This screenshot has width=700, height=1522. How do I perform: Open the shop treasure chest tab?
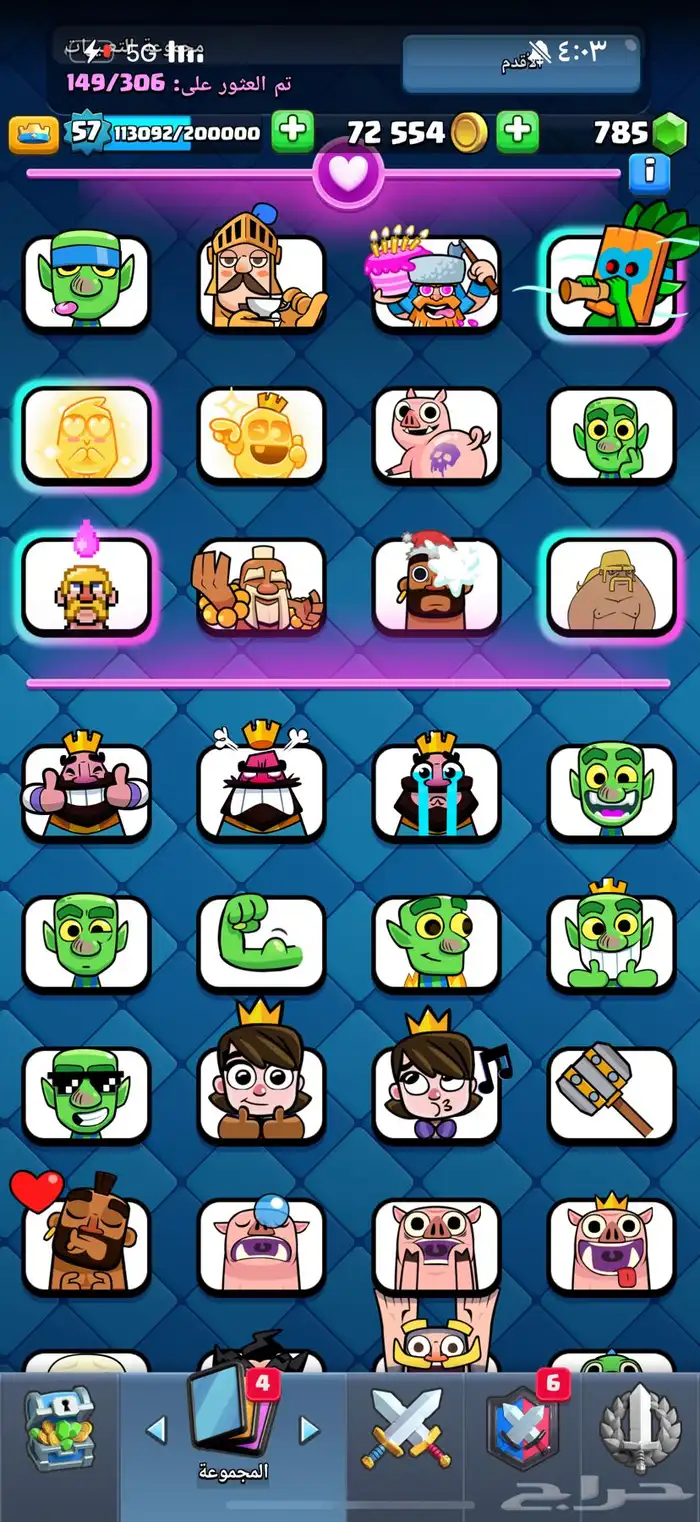[59, 1428]
